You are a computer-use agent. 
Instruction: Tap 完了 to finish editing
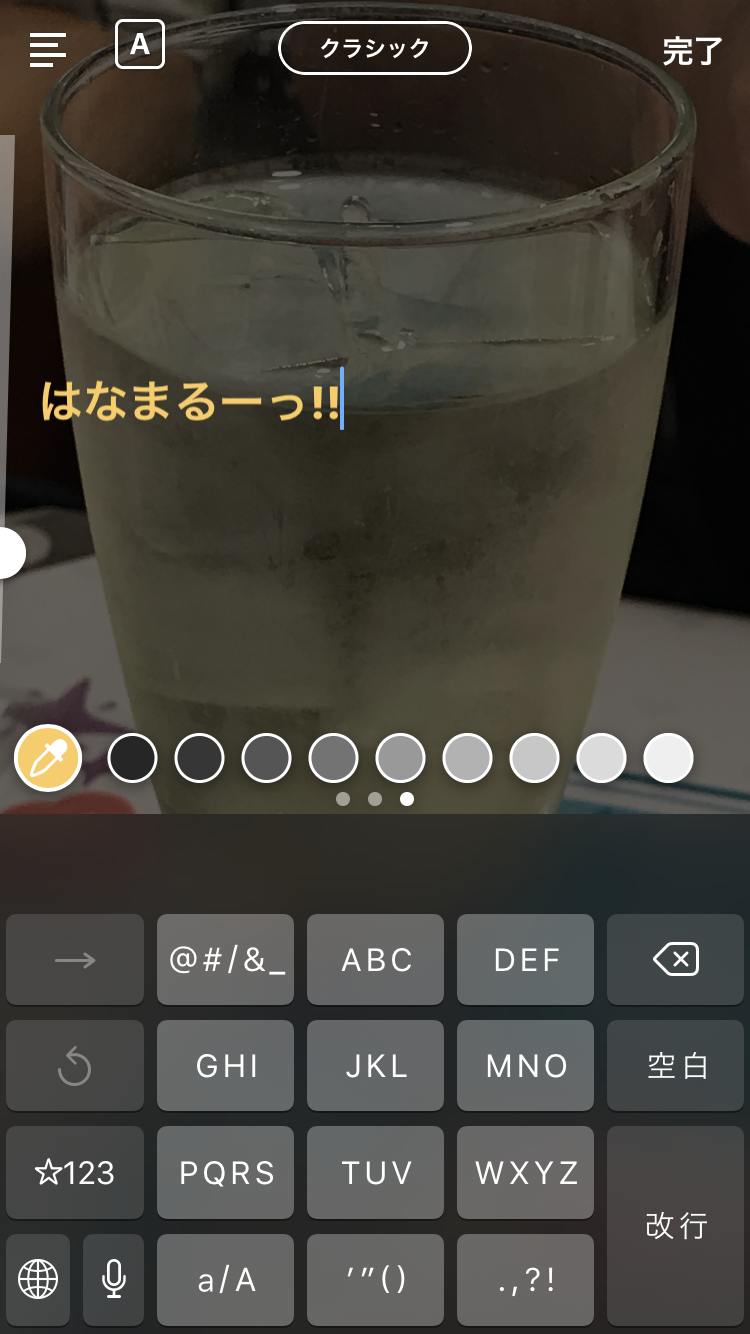(x=692, y=51)
